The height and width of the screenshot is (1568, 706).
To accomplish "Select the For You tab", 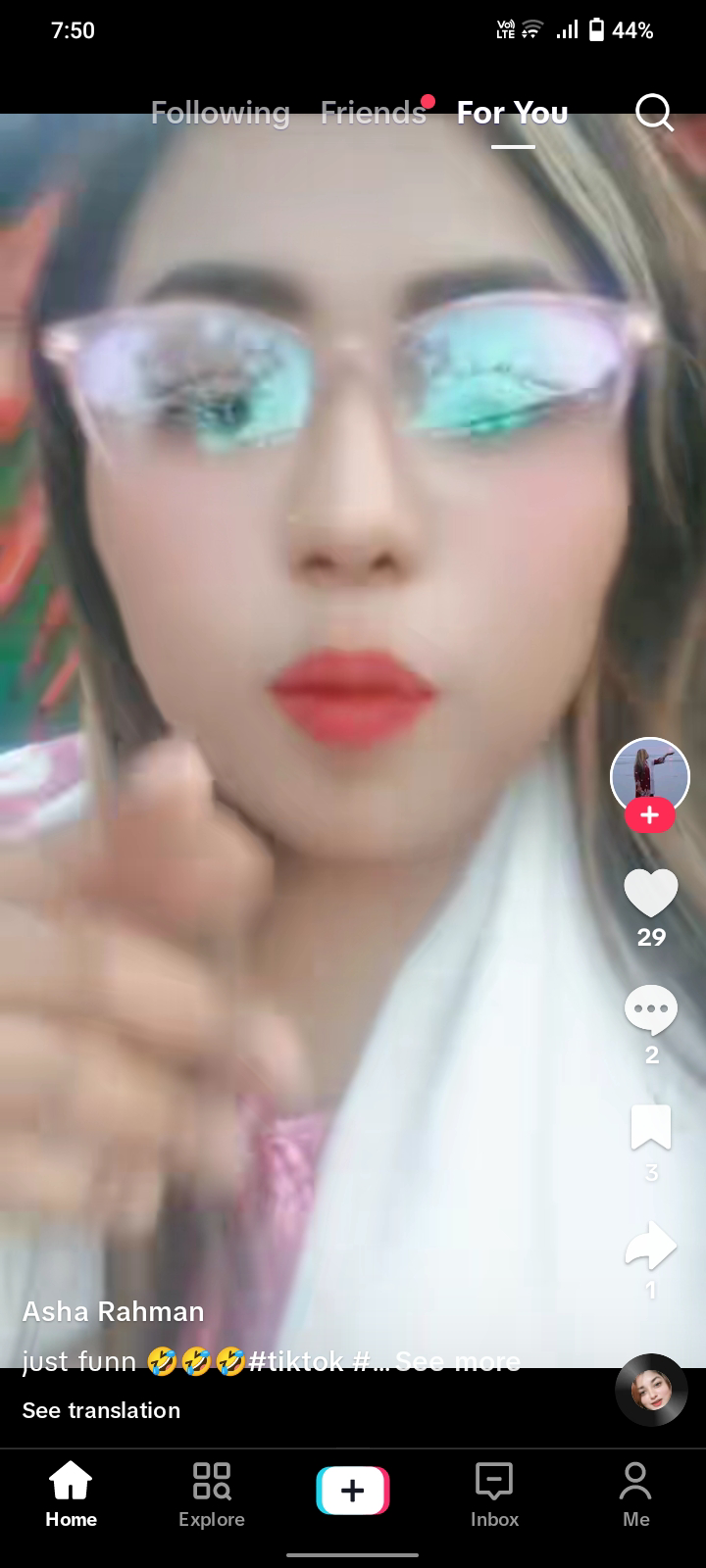I will point(512,113).
